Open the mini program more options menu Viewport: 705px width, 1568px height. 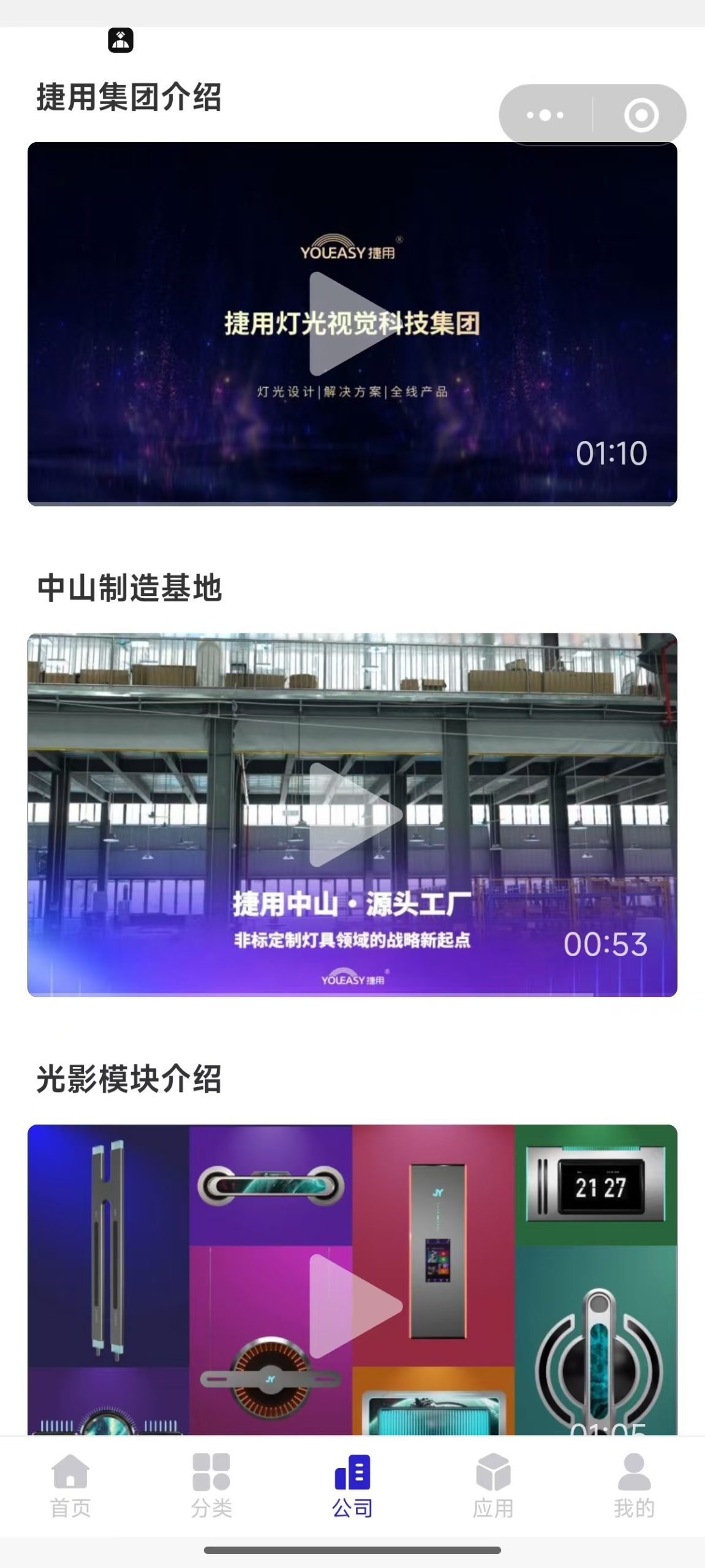click(545, 115)
